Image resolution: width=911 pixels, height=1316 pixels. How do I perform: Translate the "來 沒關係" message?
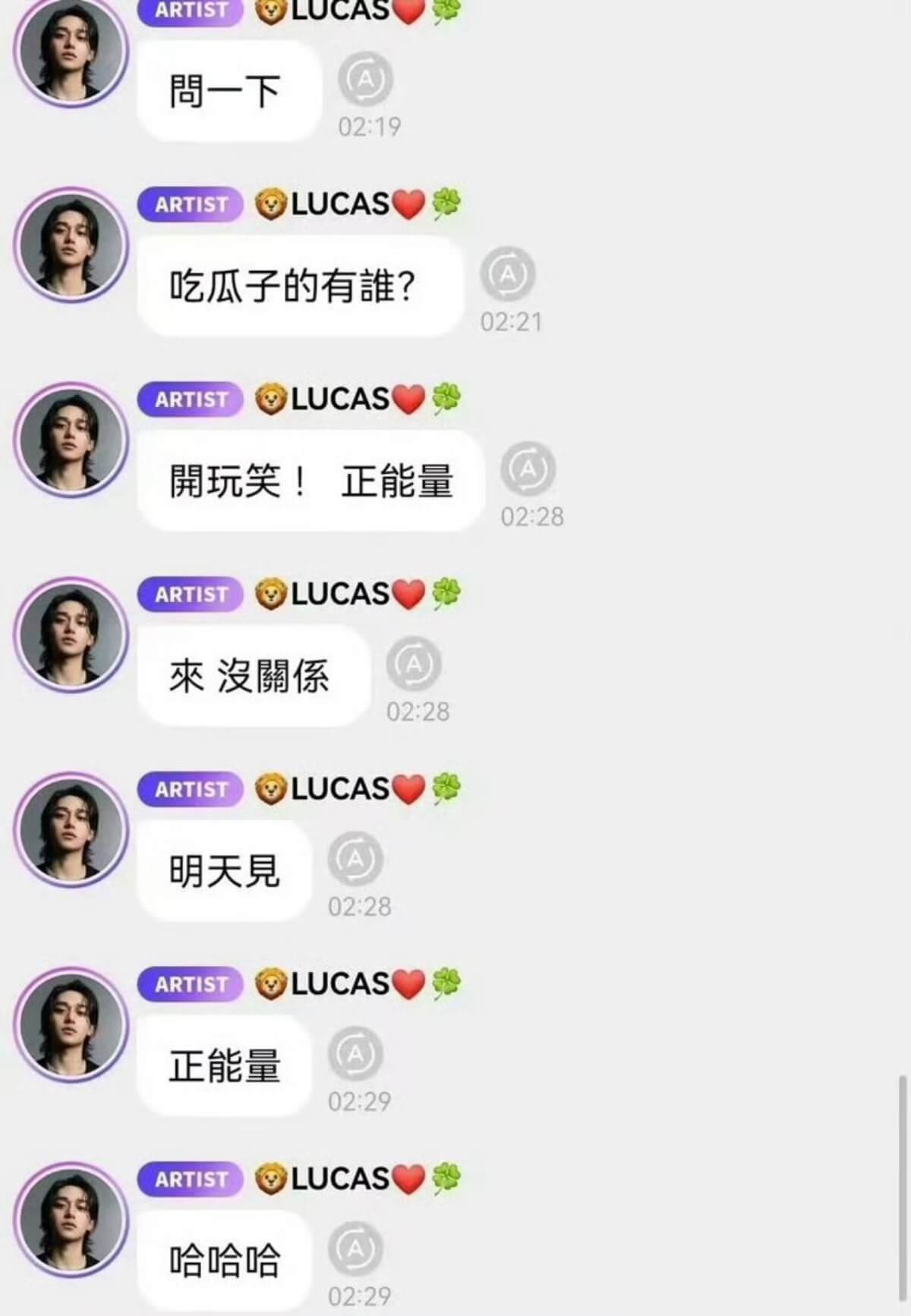coord(414,664)
